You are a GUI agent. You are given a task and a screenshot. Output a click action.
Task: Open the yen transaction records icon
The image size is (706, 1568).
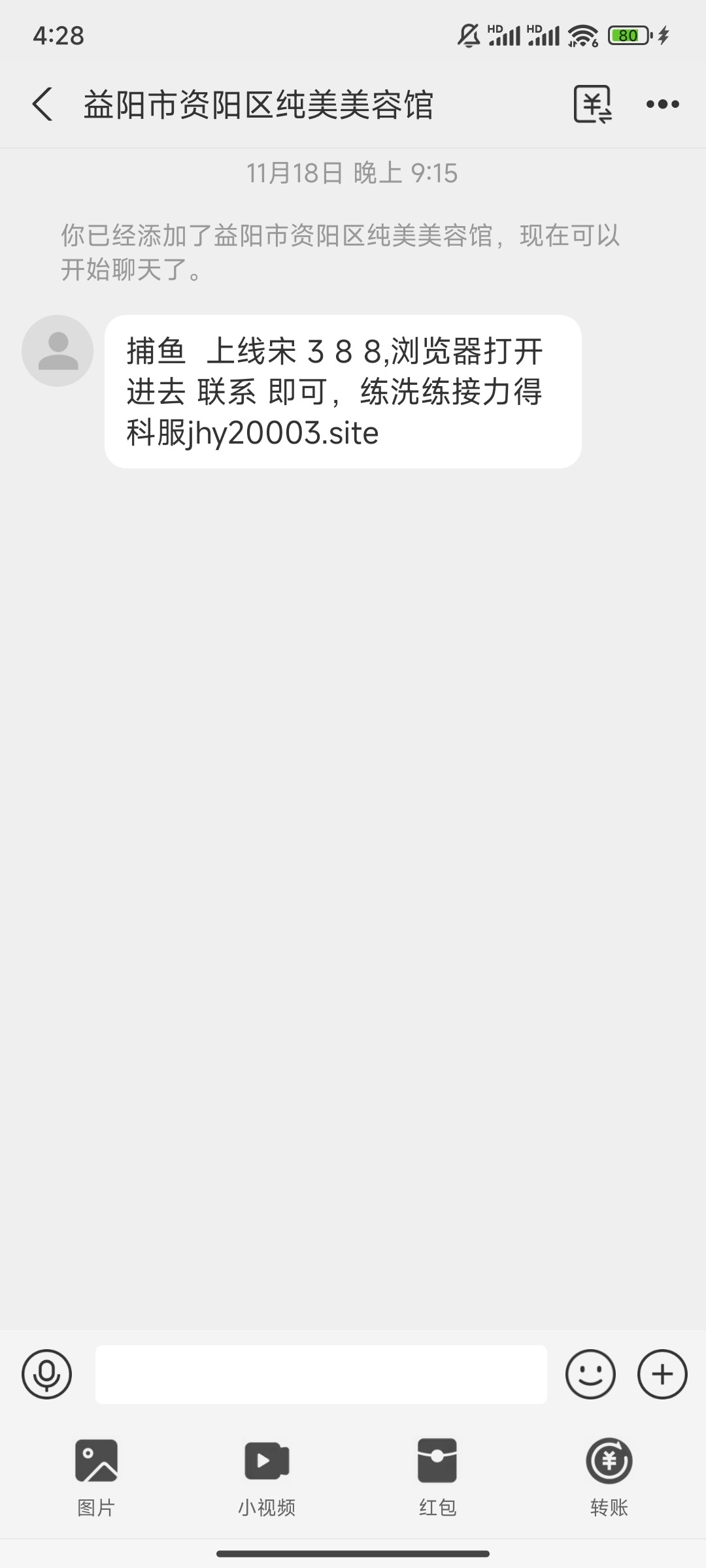593,104
